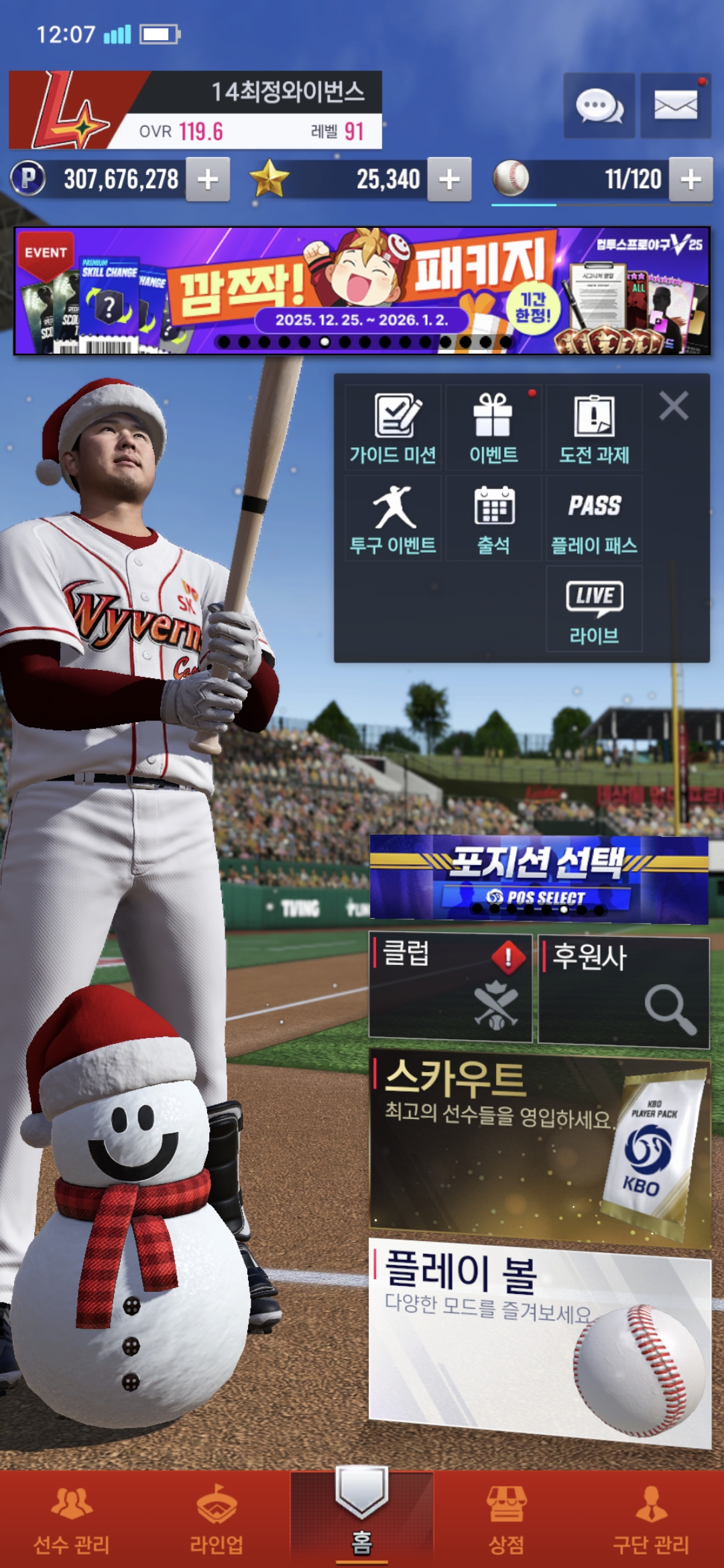The image size is (724, 1568).
Task: Close the quick menu panel
Action: (x=673, y=406)
